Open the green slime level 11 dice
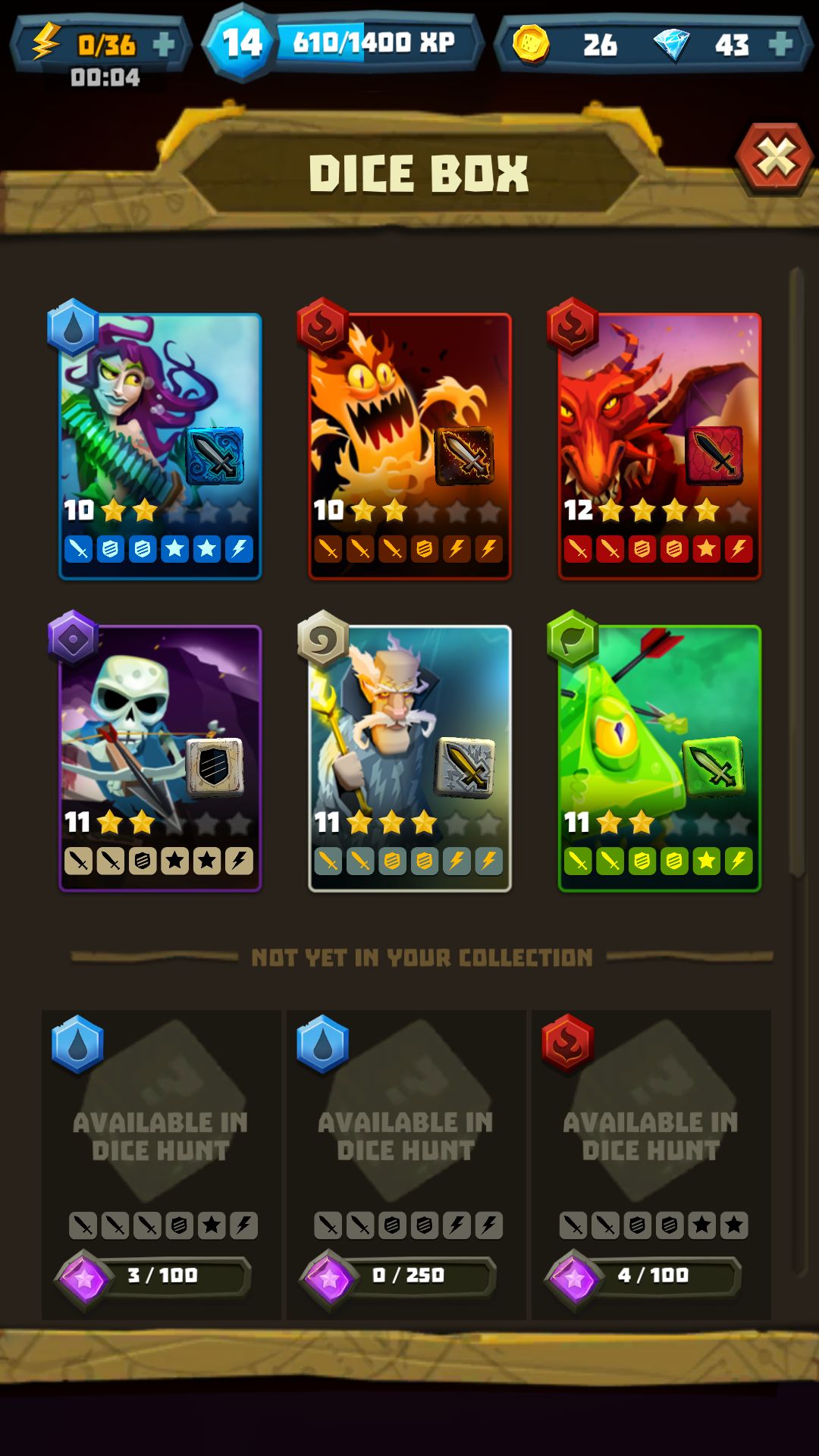 pos(659,758)
